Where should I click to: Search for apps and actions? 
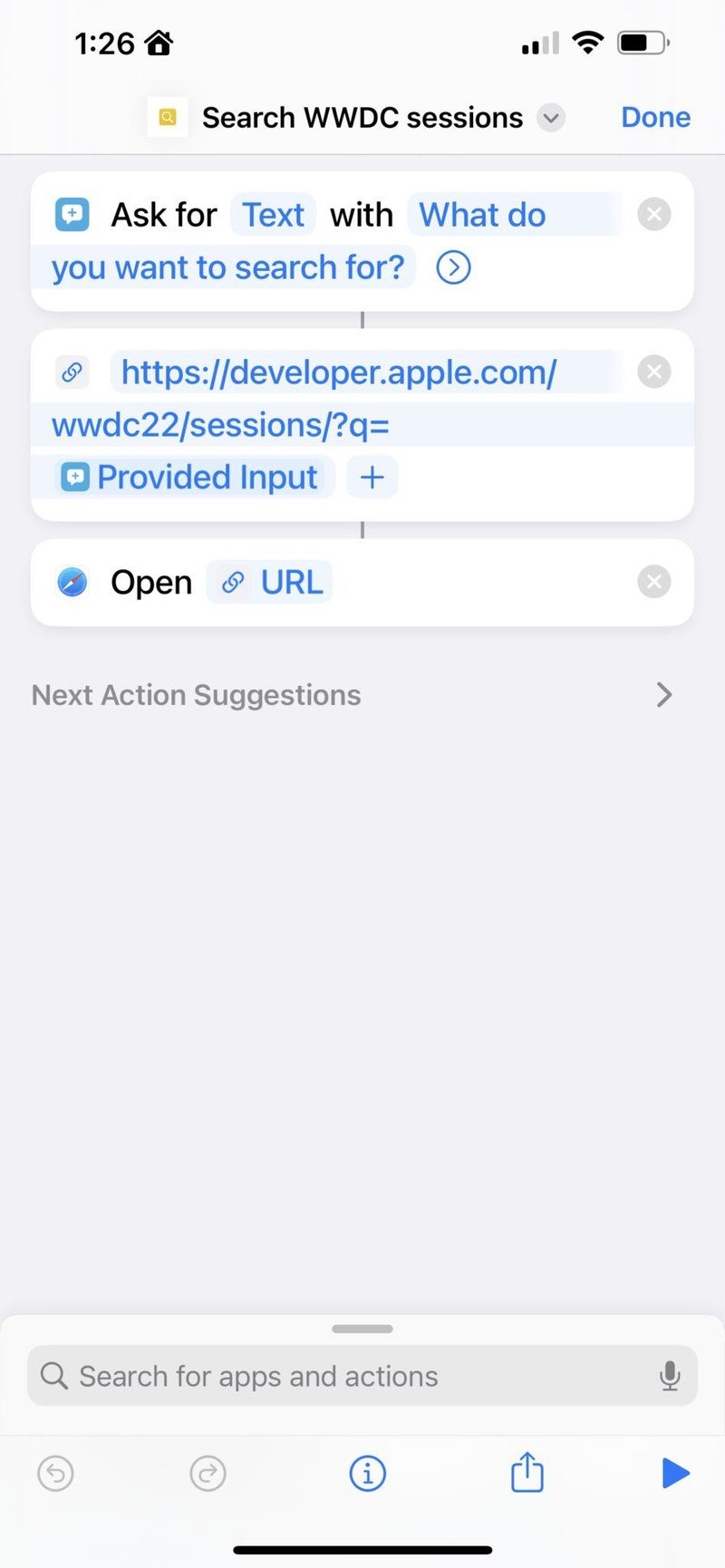(344, 1376)
